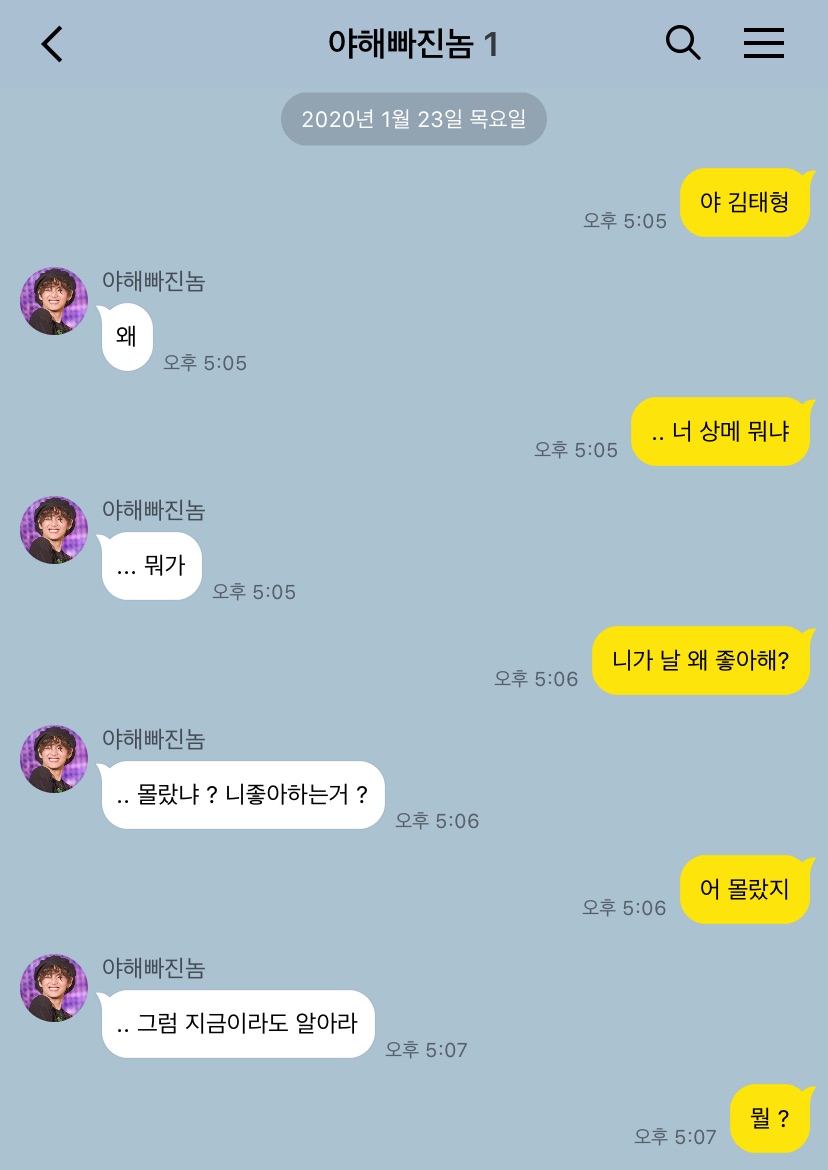
Task: Search within this conversation
Action: (682, 43)
